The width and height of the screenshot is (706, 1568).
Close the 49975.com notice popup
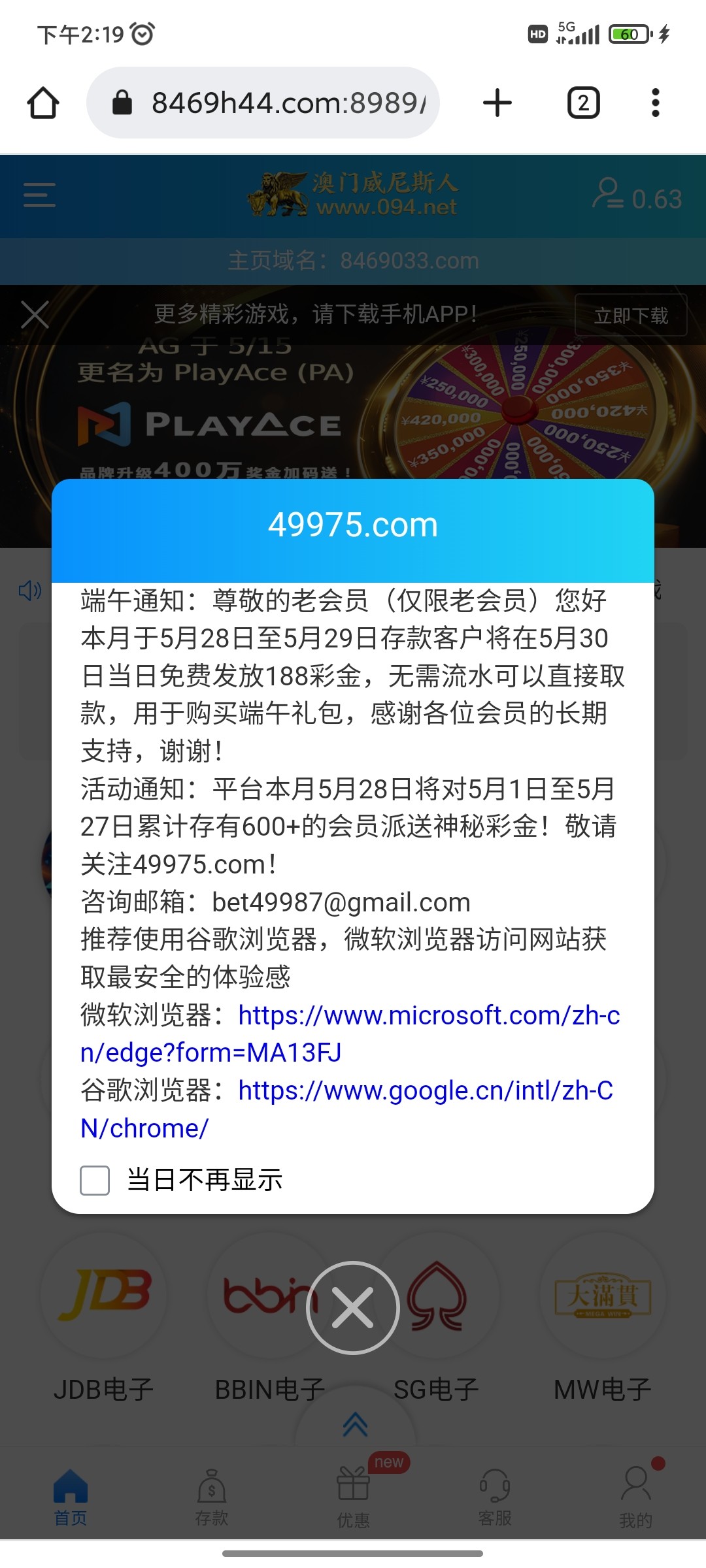(352, 1308)
